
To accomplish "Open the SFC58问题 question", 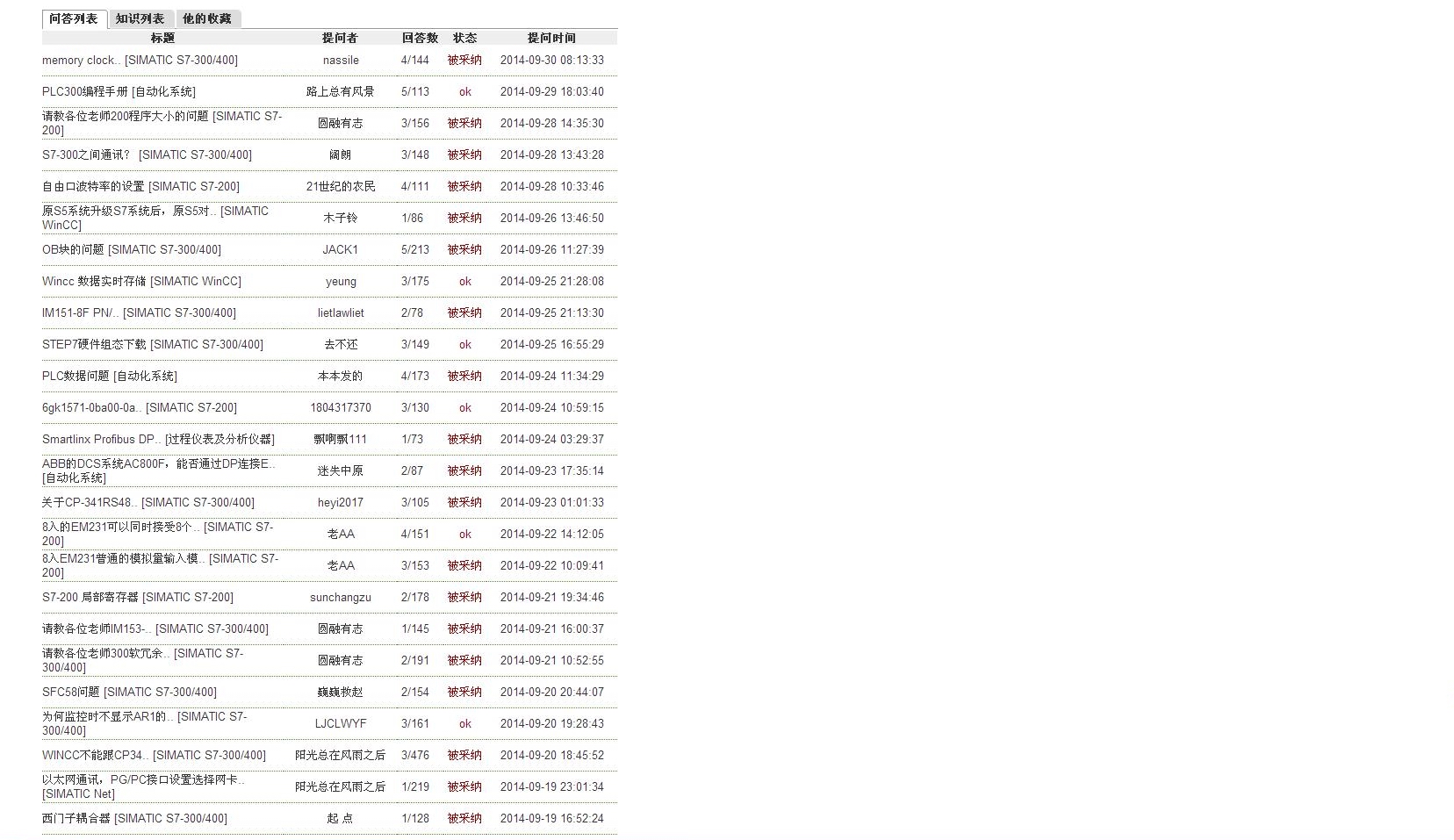I will click(71, 693).
